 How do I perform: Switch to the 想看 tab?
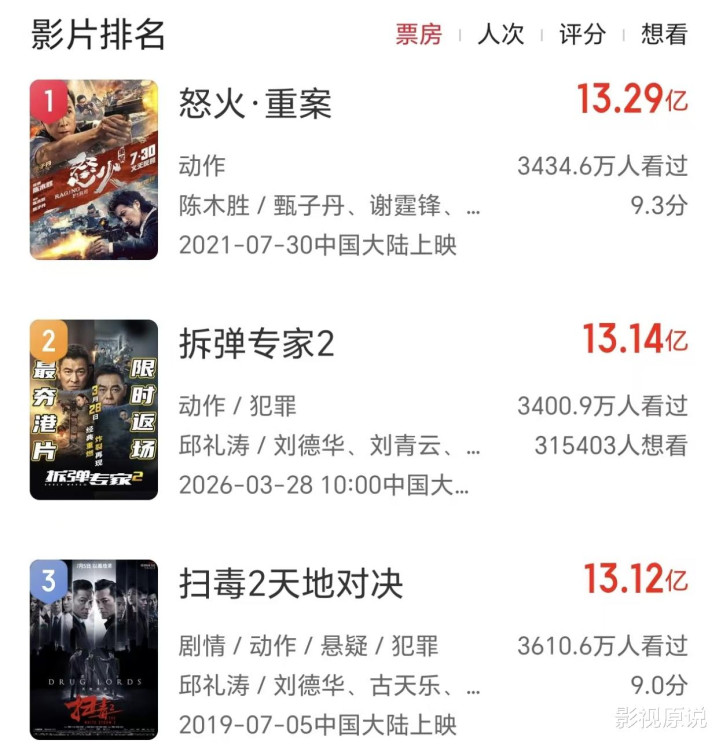(664, 34)
